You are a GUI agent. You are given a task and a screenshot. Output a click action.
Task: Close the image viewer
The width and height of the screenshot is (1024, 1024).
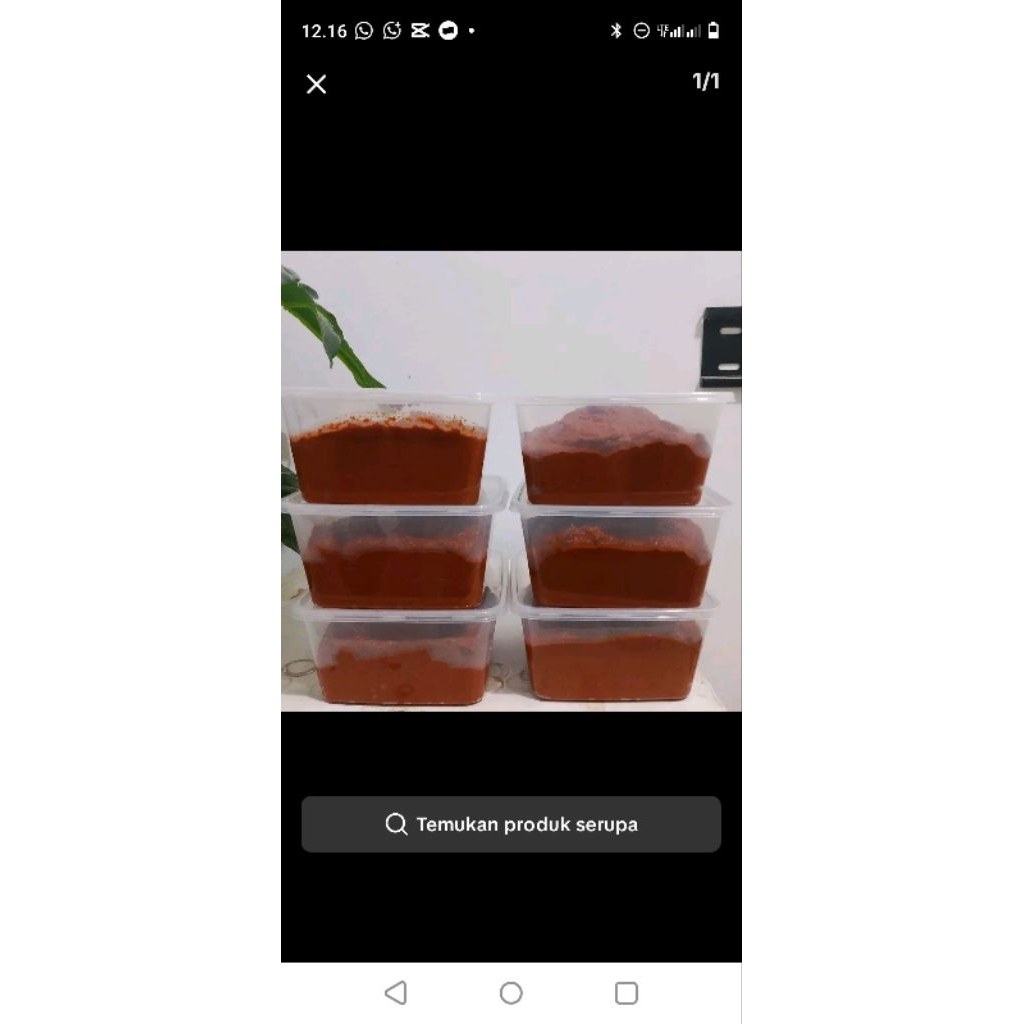click(x=316, y=84)
